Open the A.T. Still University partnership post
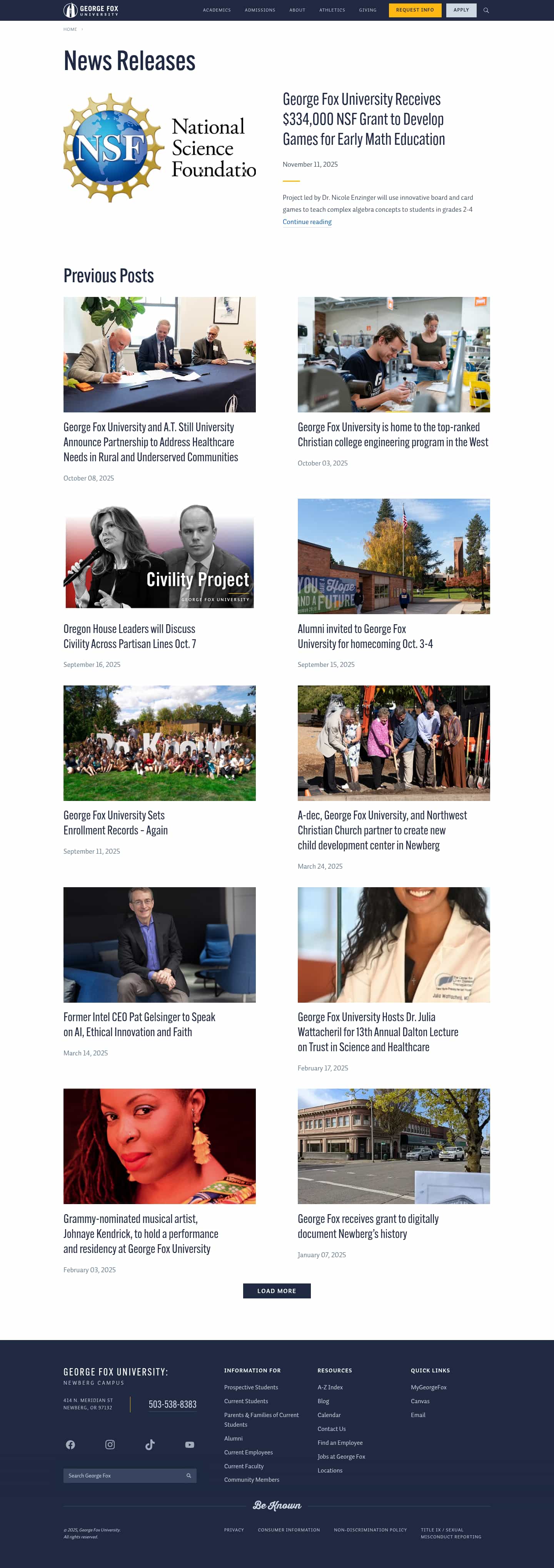 (150, 442)
